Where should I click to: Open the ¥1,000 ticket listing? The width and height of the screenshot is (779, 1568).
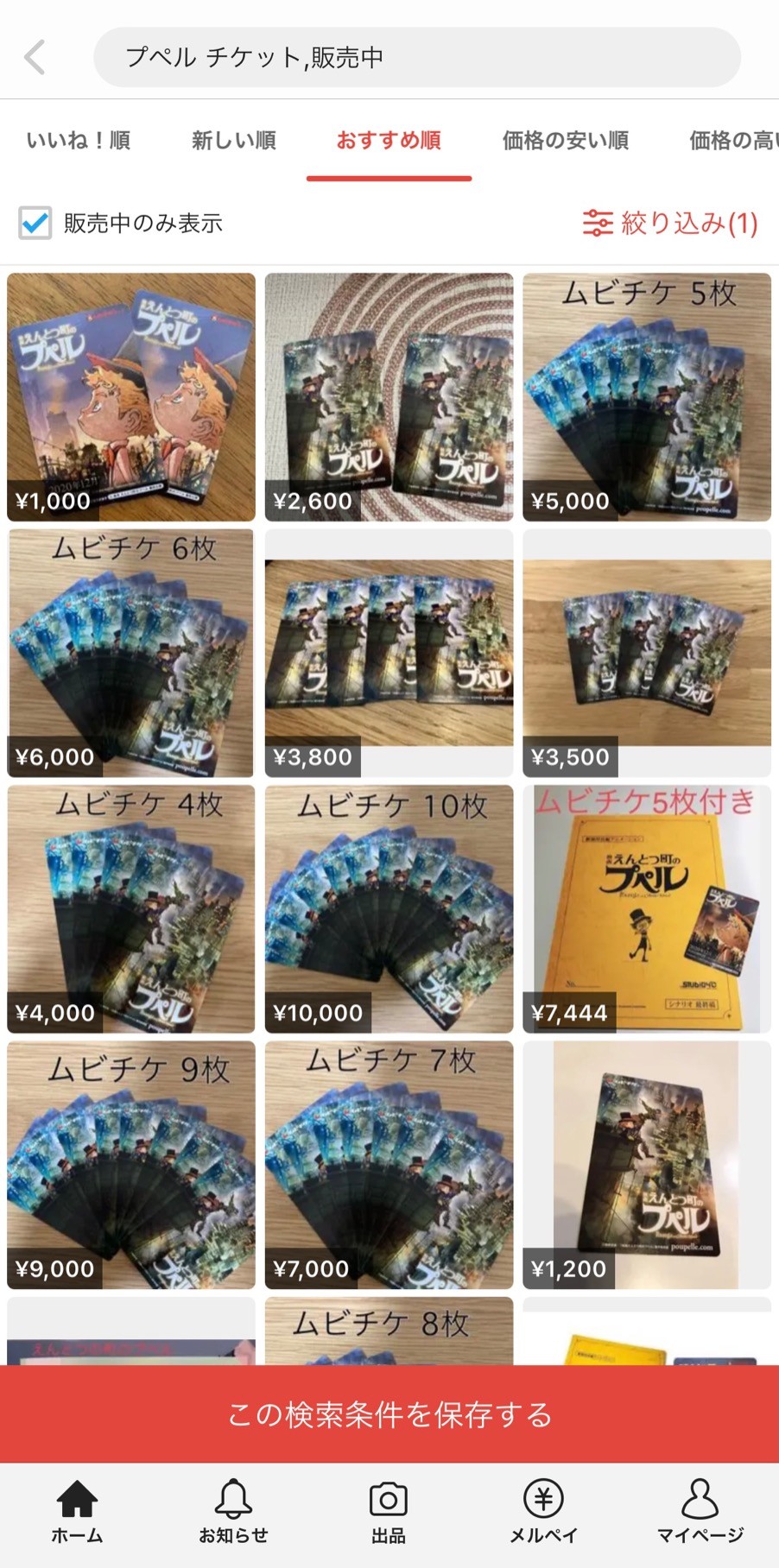131,397
